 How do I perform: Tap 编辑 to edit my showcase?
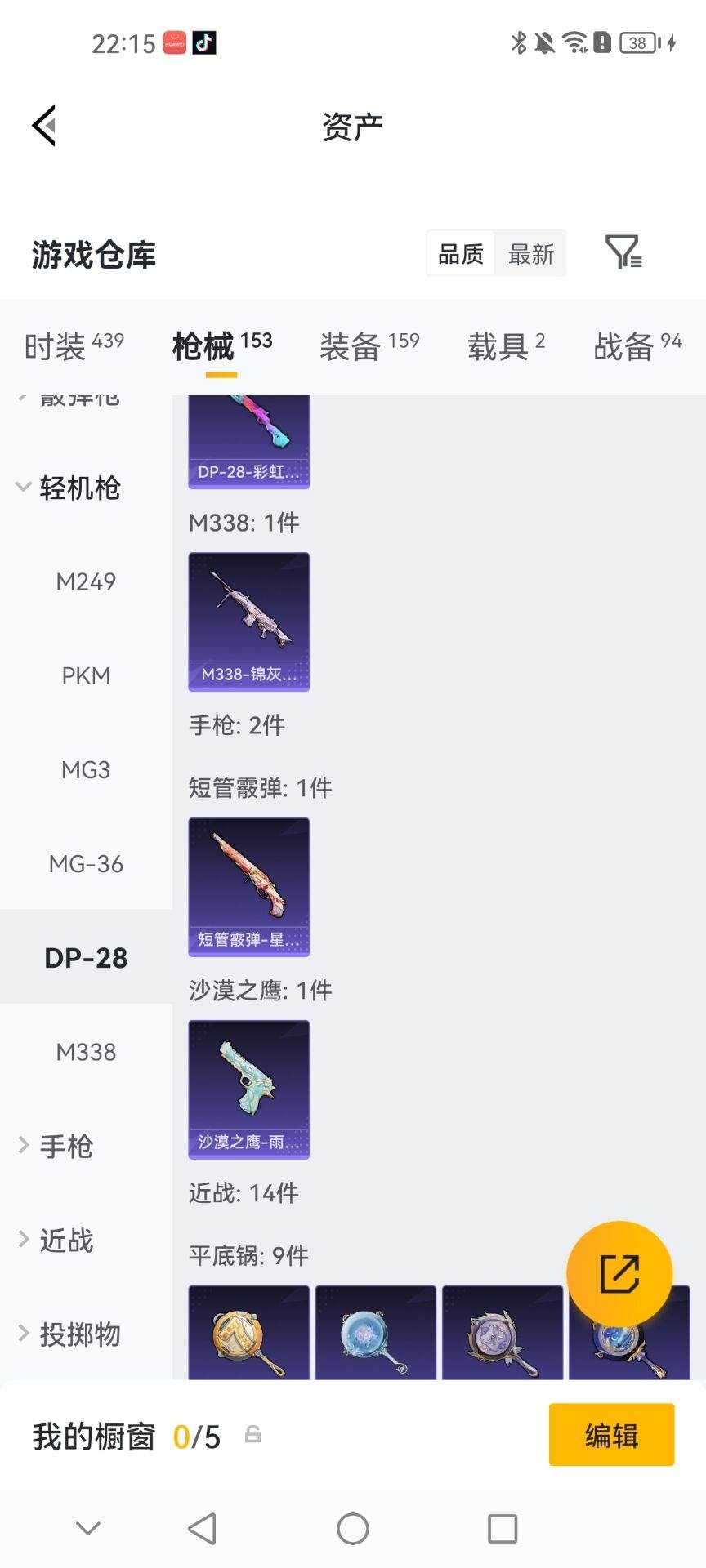tap(611, 1435)
